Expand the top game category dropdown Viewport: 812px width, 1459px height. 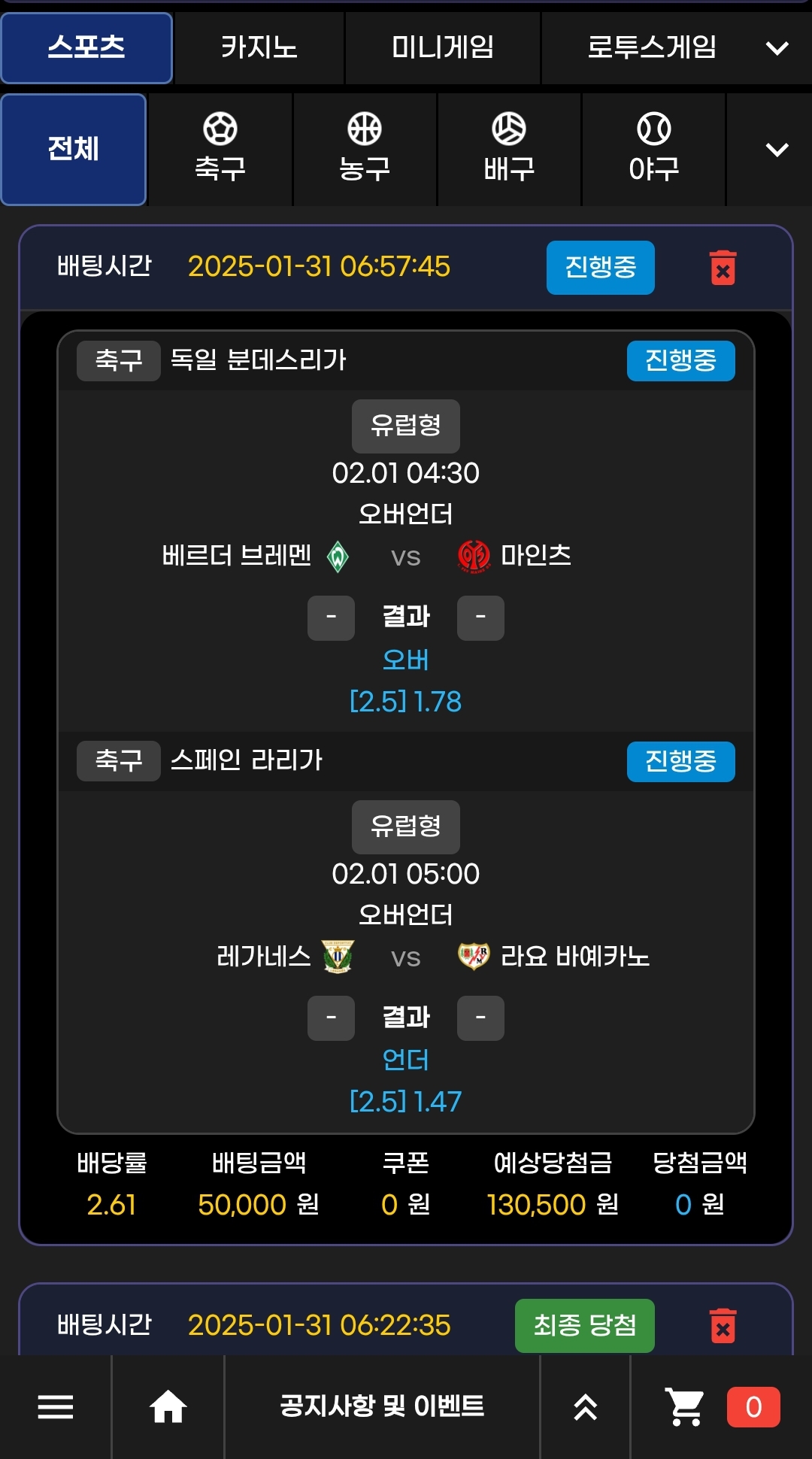[x=777, y=49]
